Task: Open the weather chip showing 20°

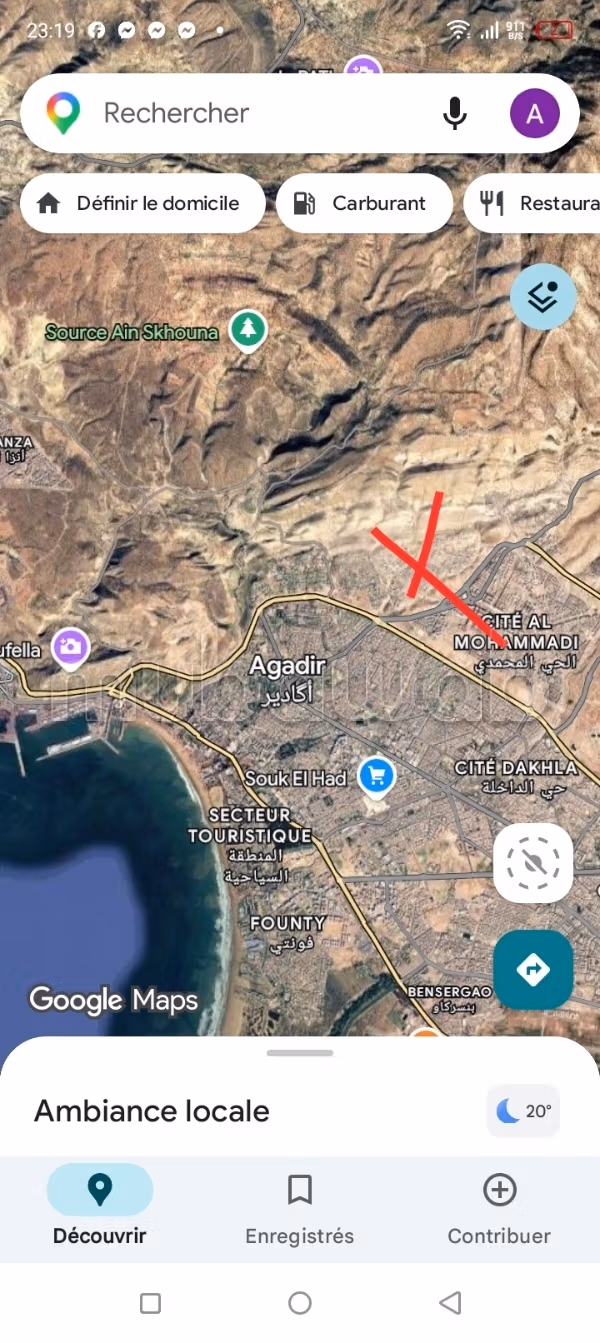Action: pyautogui.click(x=524, y=1111)
